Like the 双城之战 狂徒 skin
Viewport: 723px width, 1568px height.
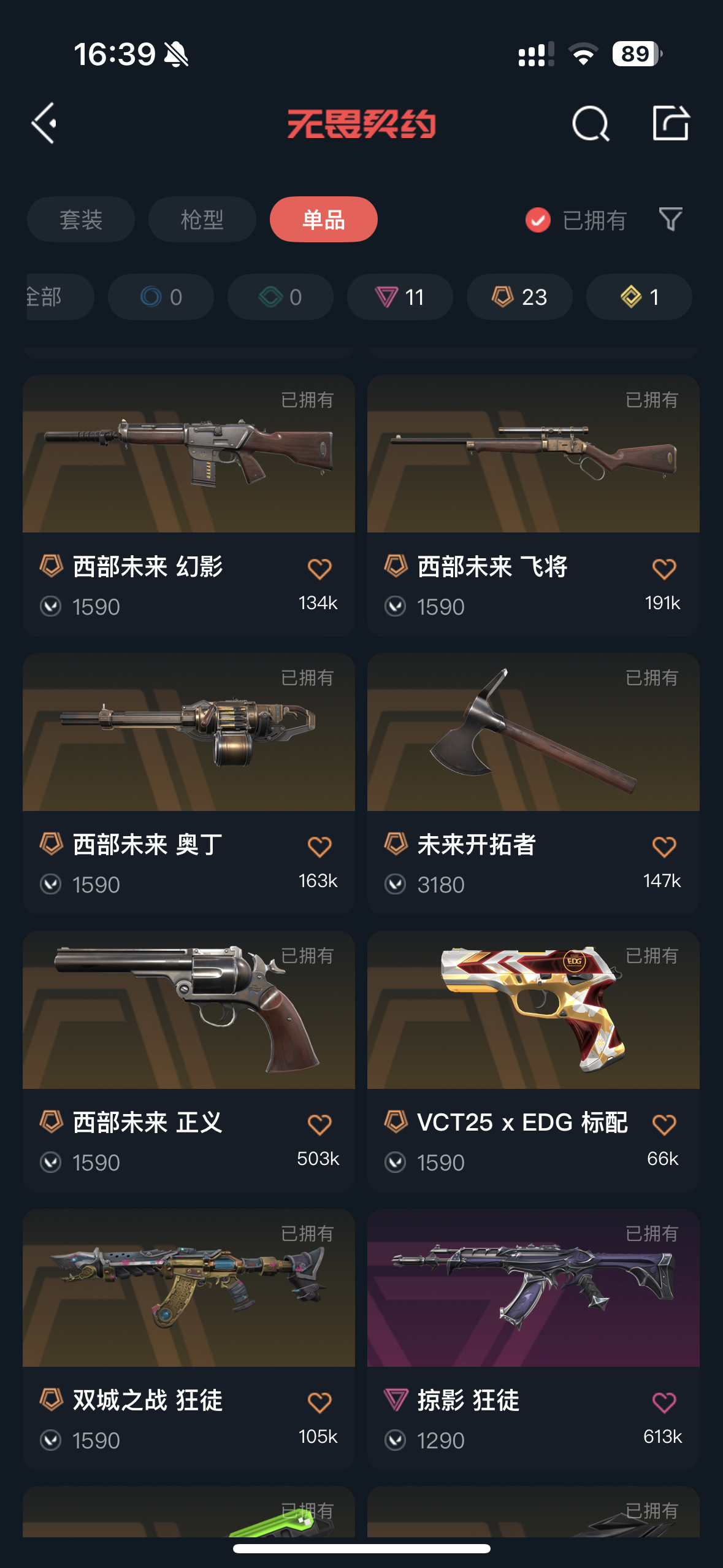(319, 1402)
